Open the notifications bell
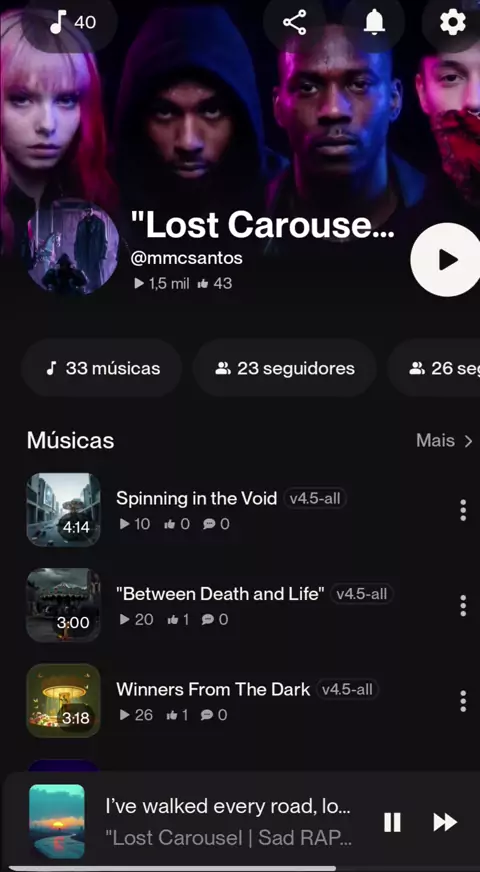480x872 pixels. coord(374,22)
